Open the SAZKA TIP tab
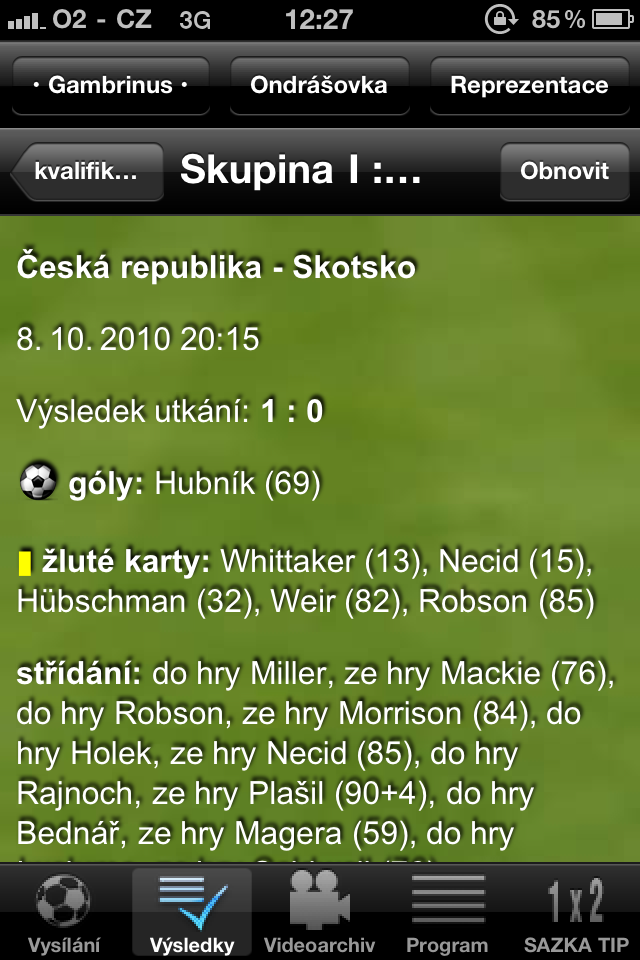 tap(576, 912)
